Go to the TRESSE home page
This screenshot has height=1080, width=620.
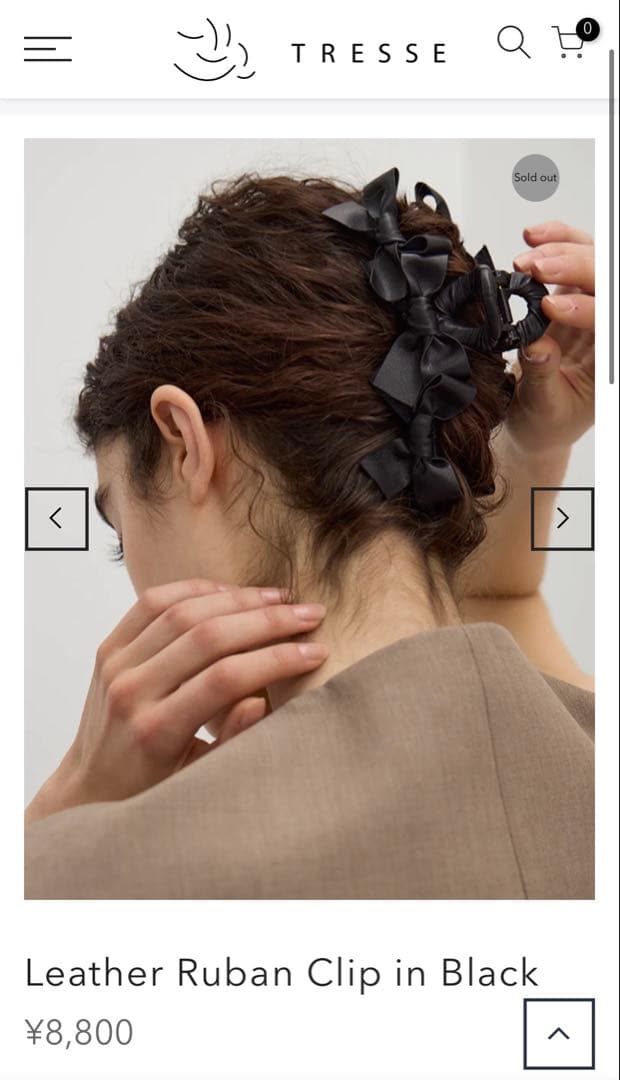(x=311, y=50)
